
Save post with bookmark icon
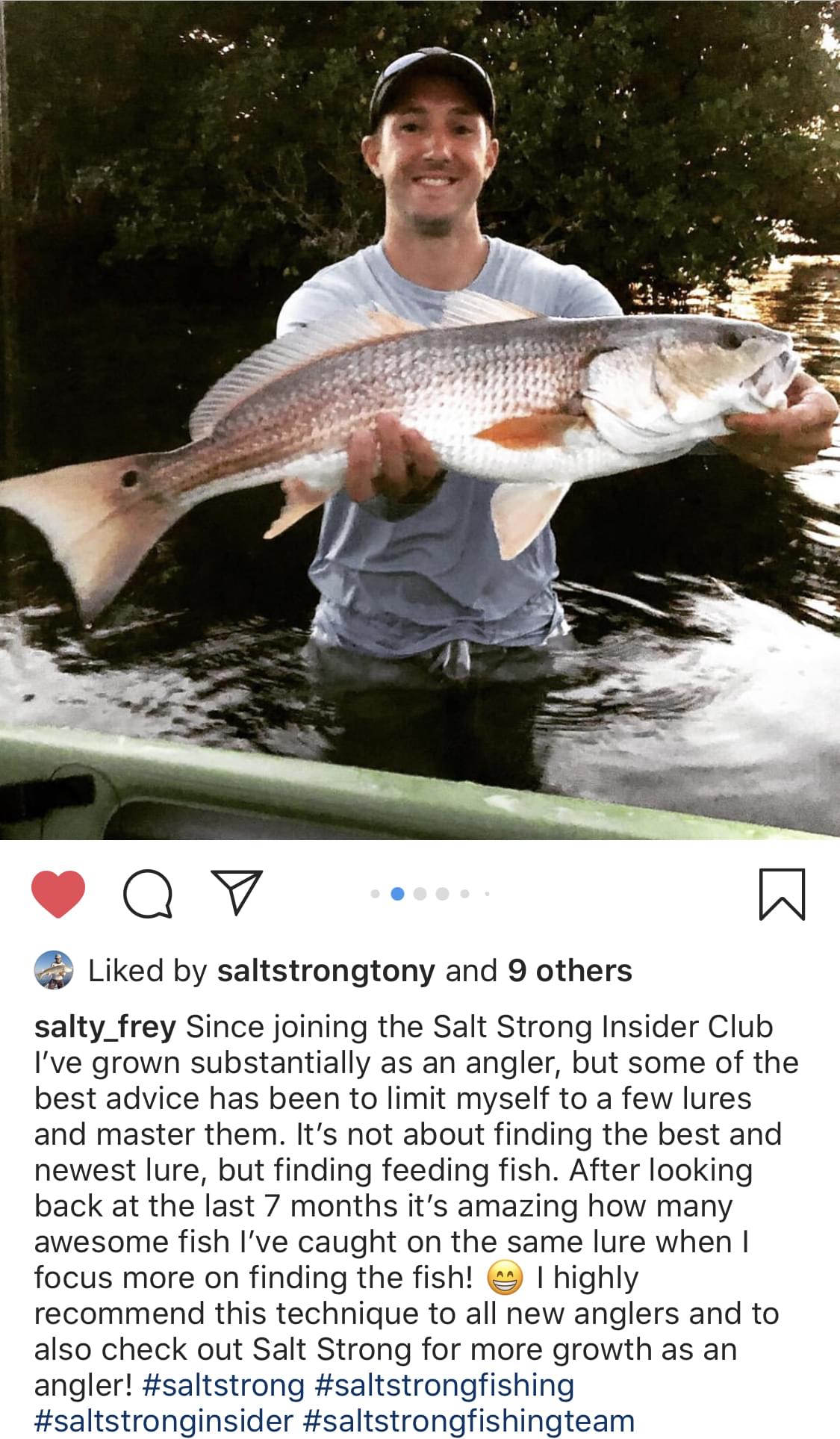point(782,894)
